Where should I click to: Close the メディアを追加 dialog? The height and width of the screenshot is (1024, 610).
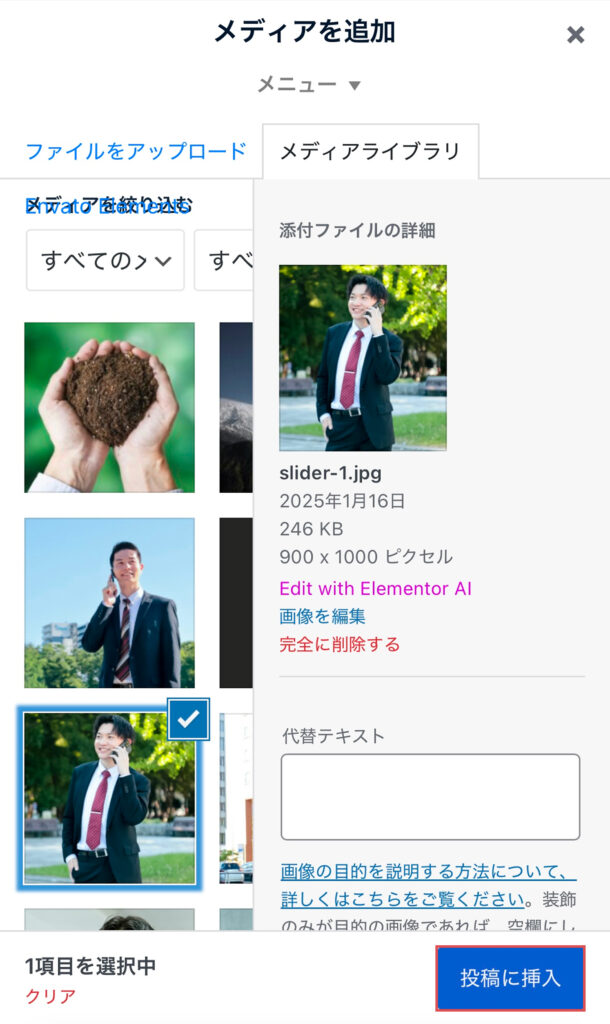point(575,35)
